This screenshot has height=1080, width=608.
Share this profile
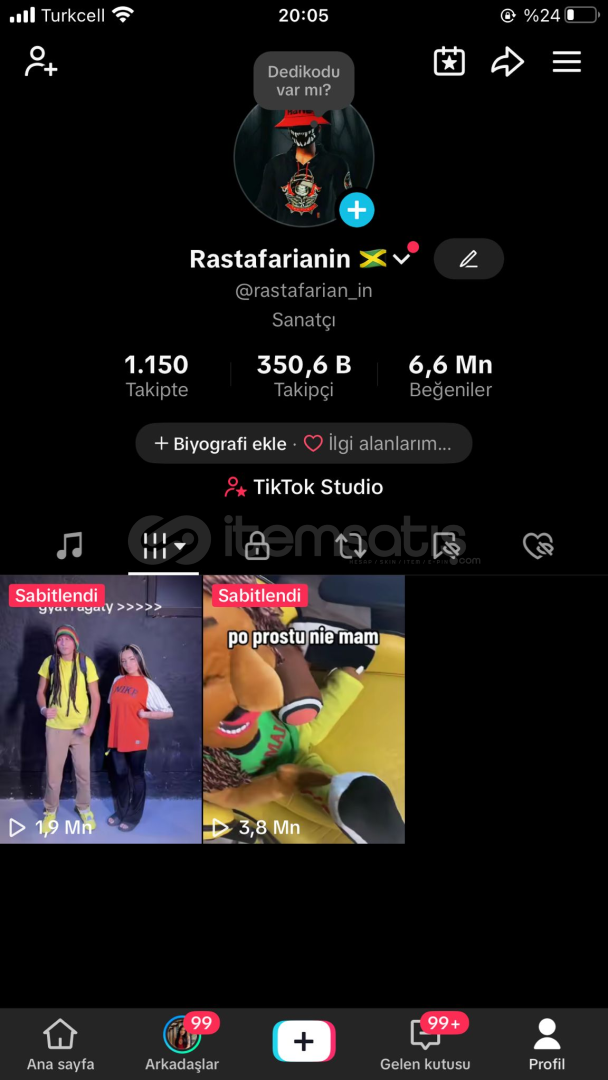tap(507, 62)
